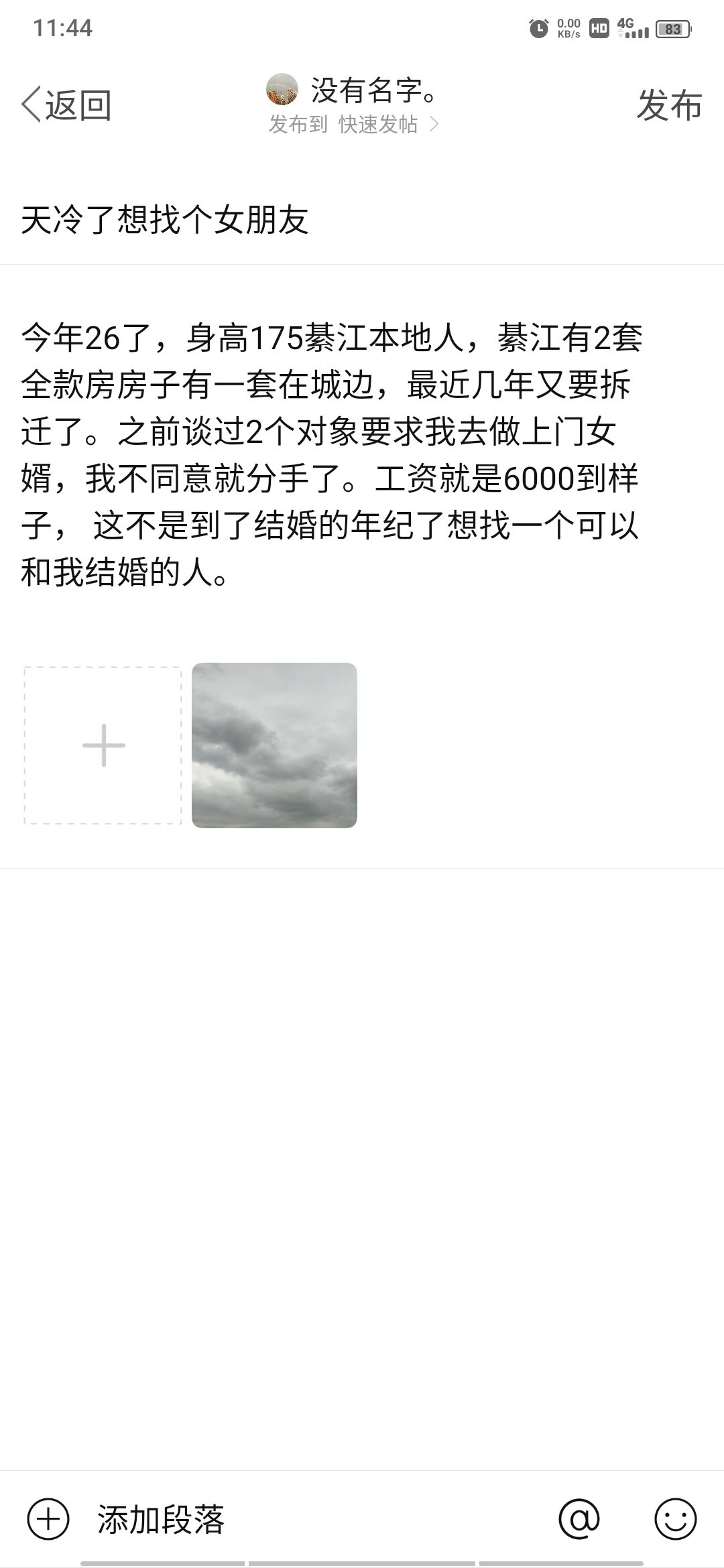Add another photo with the plus tile
724x1568 pixels.
tap(103, 745)
